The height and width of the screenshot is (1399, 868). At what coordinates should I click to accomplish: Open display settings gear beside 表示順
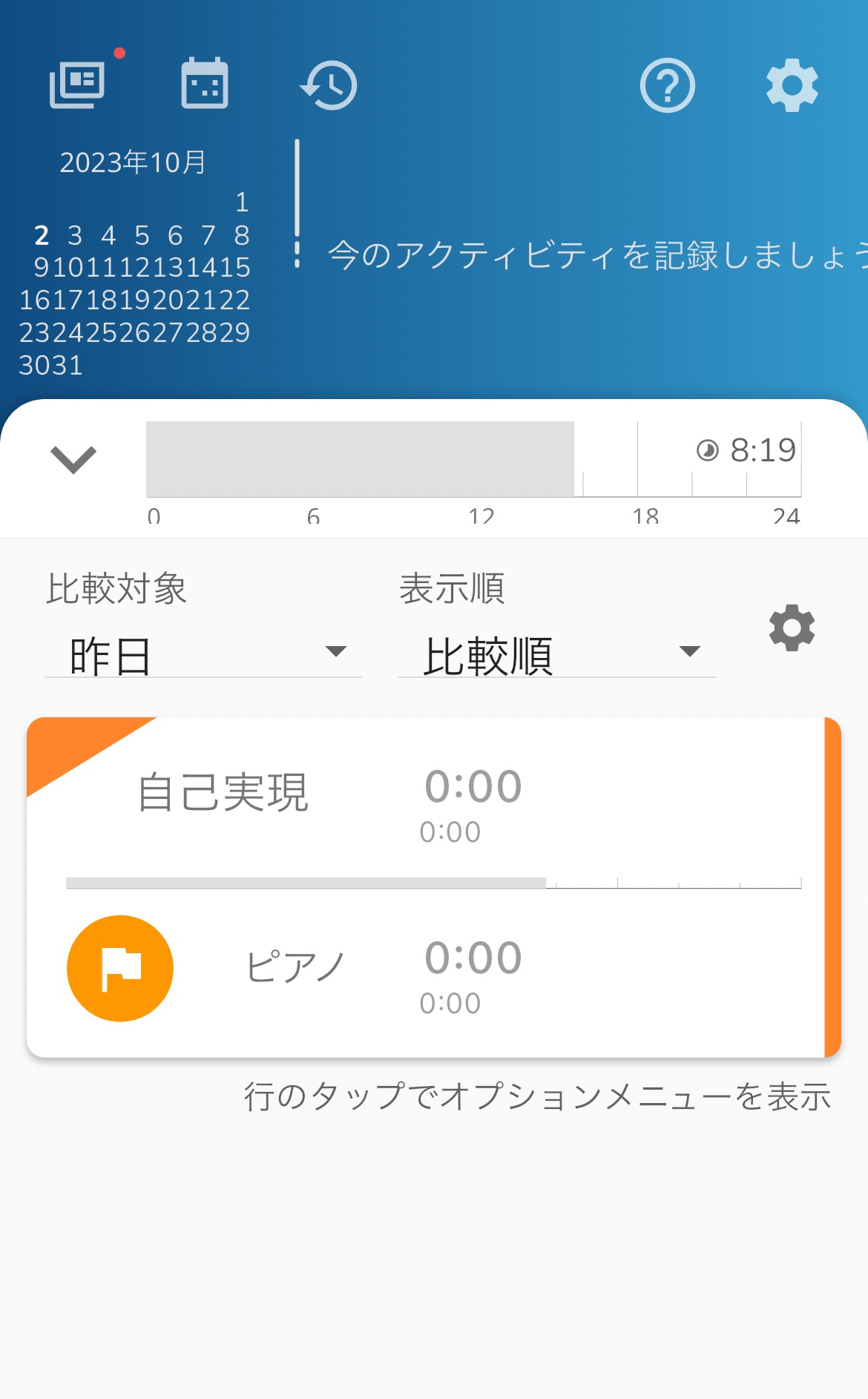(x=792, y=628)
